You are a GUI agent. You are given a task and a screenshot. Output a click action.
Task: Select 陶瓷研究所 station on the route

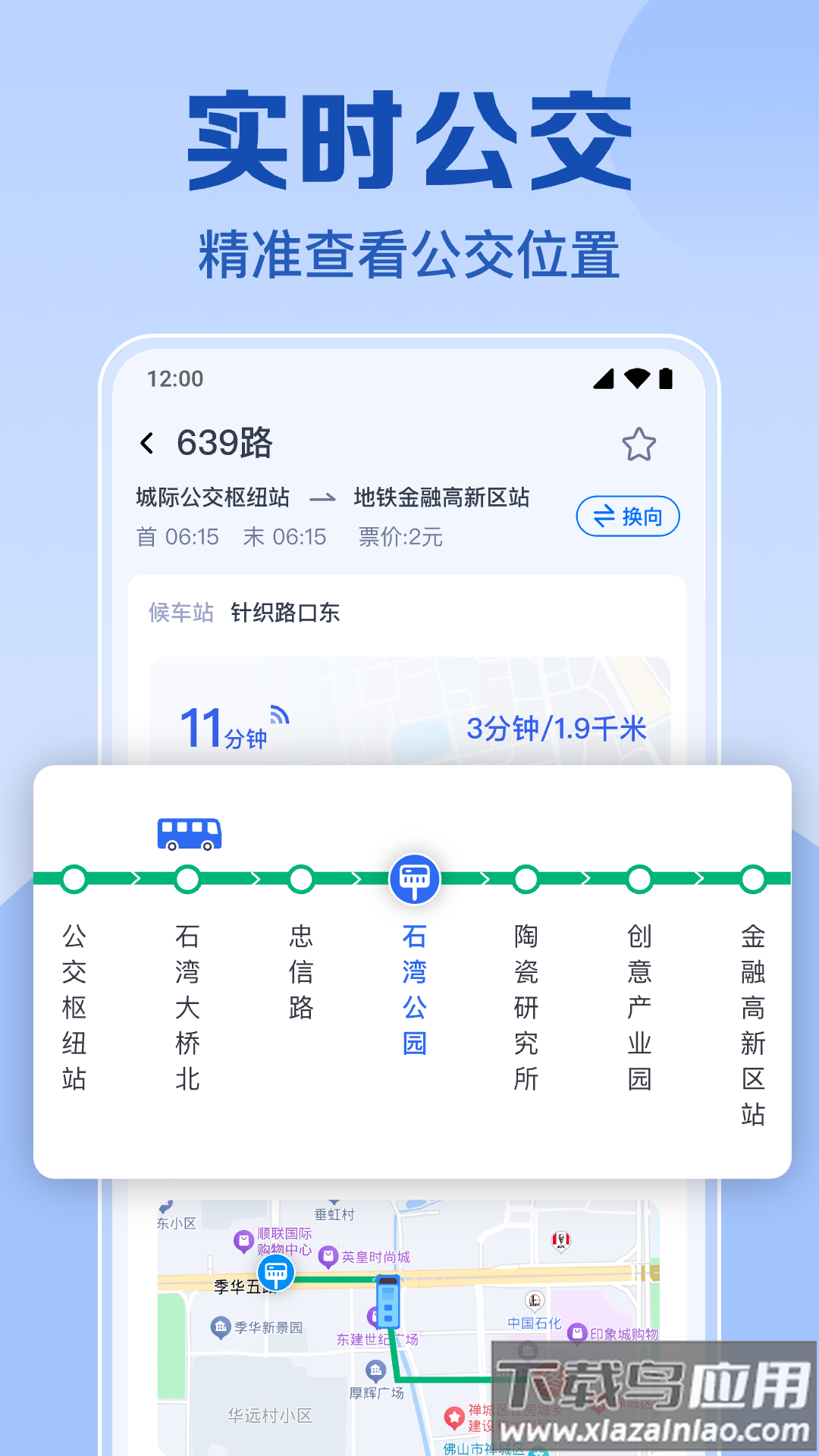click(526, 880)
